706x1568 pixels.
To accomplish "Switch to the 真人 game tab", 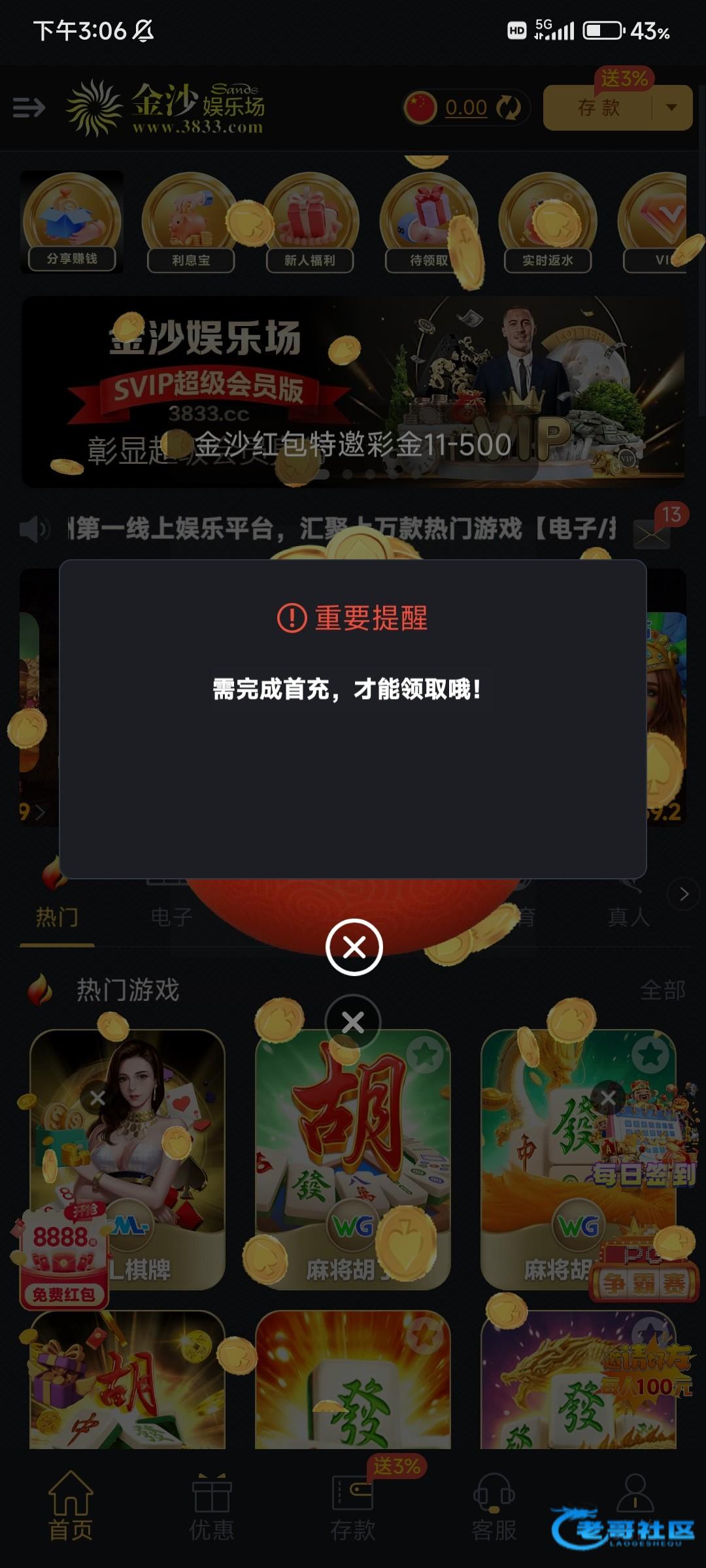I will [628, 916].
